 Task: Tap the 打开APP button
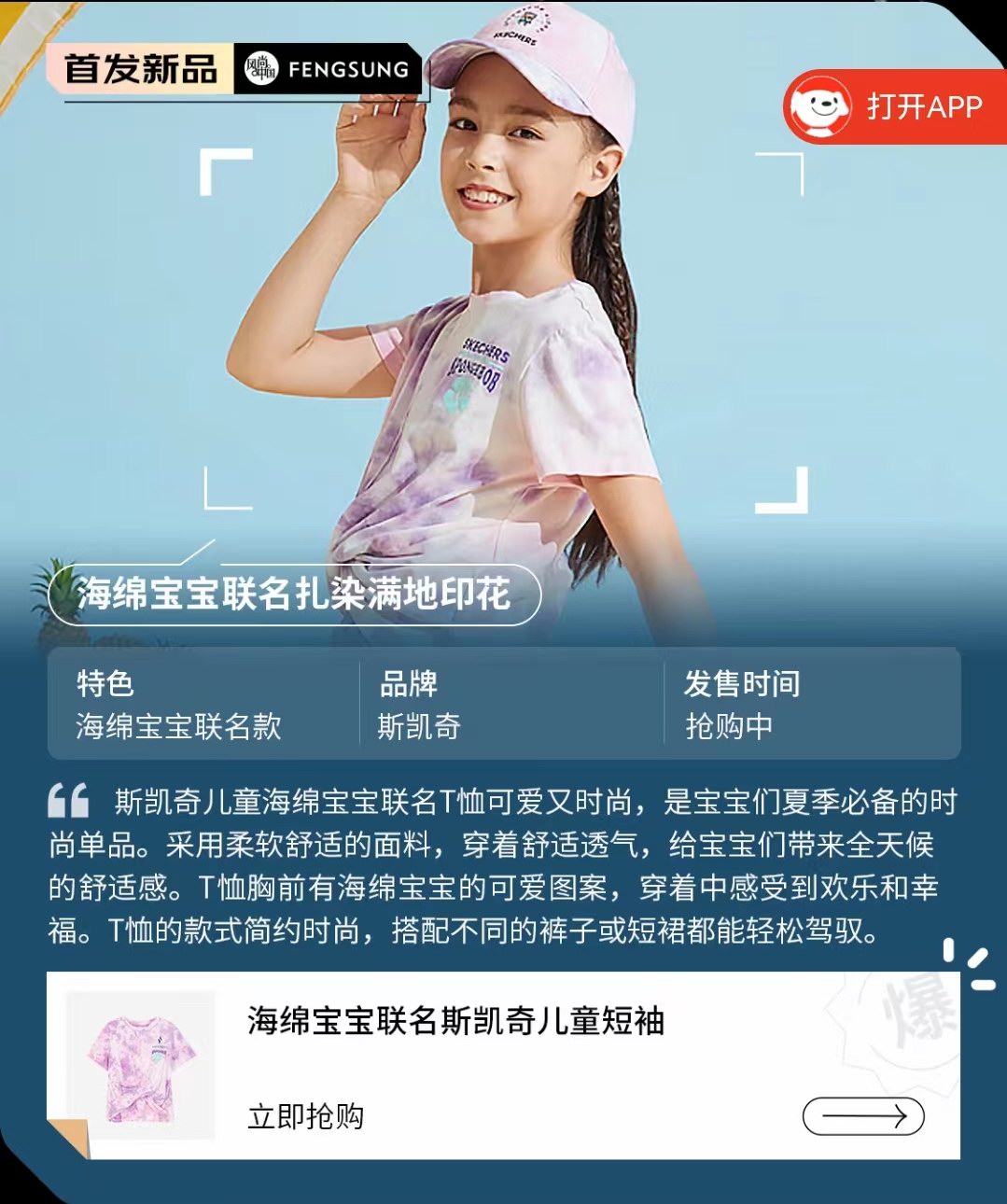coord(894,107)
